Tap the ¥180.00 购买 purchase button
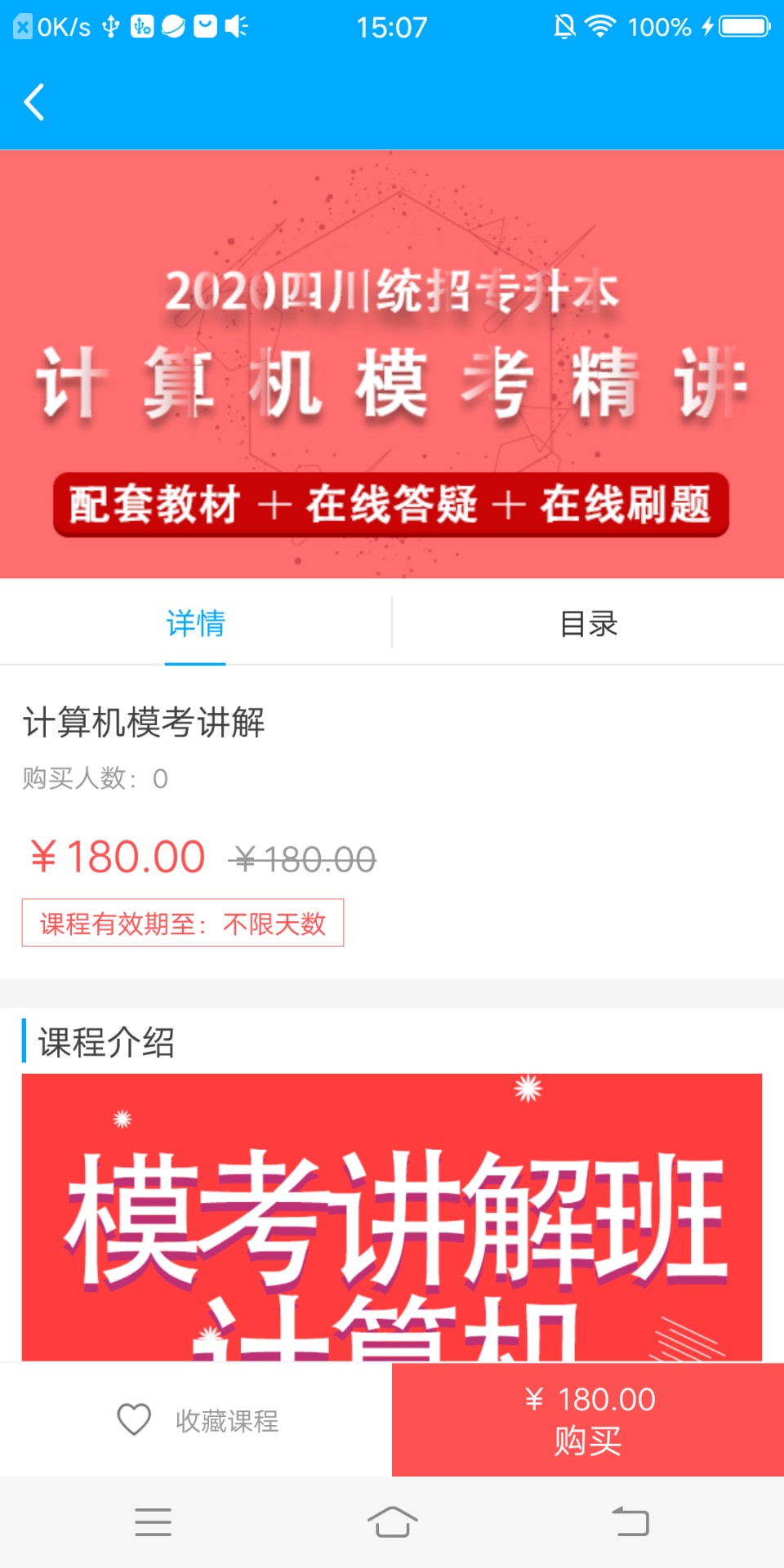Viewport: 784px width, 1568px height. (x=587, y=1419)
